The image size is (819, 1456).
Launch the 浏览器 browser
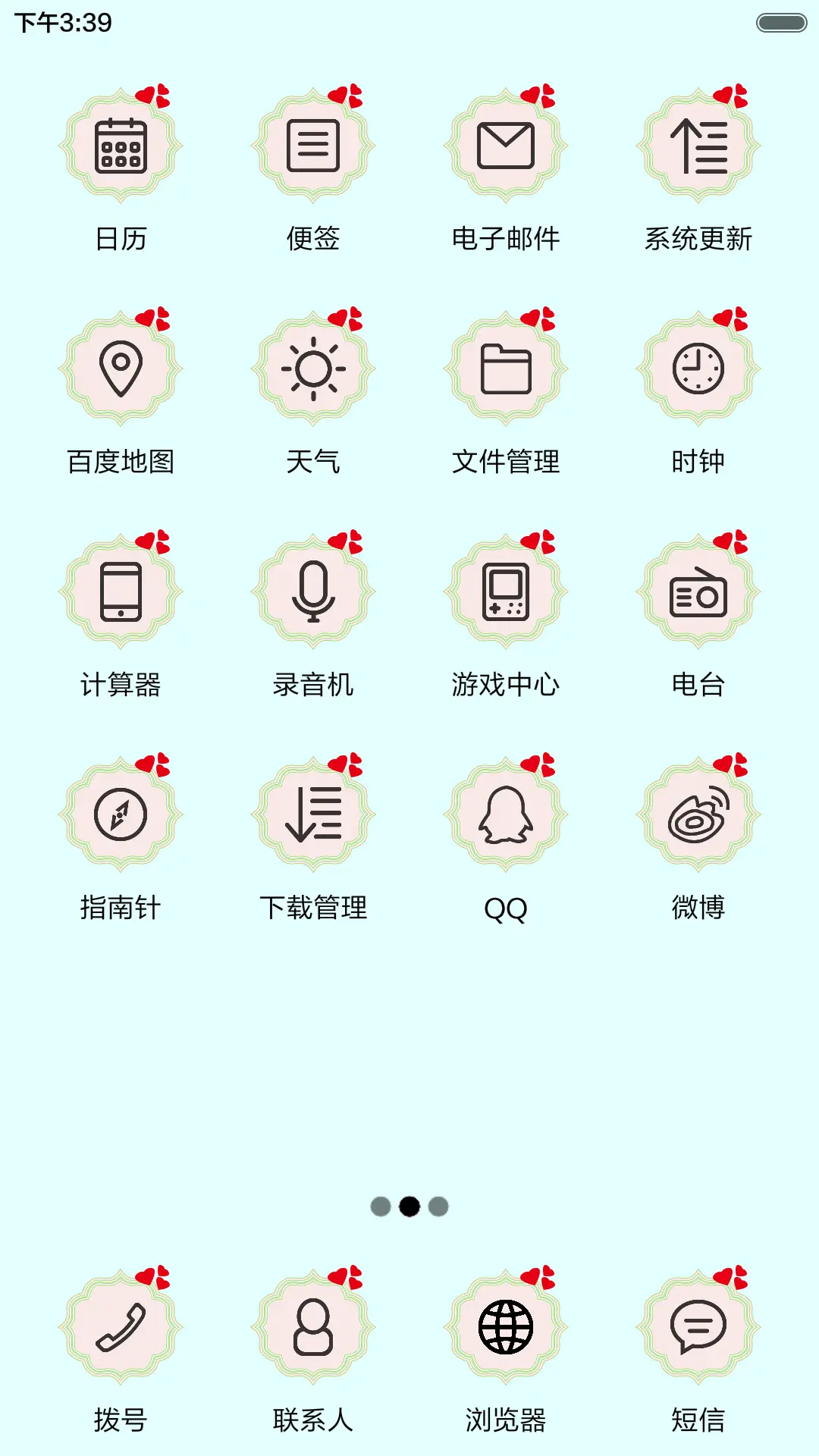pos(507,1337)
